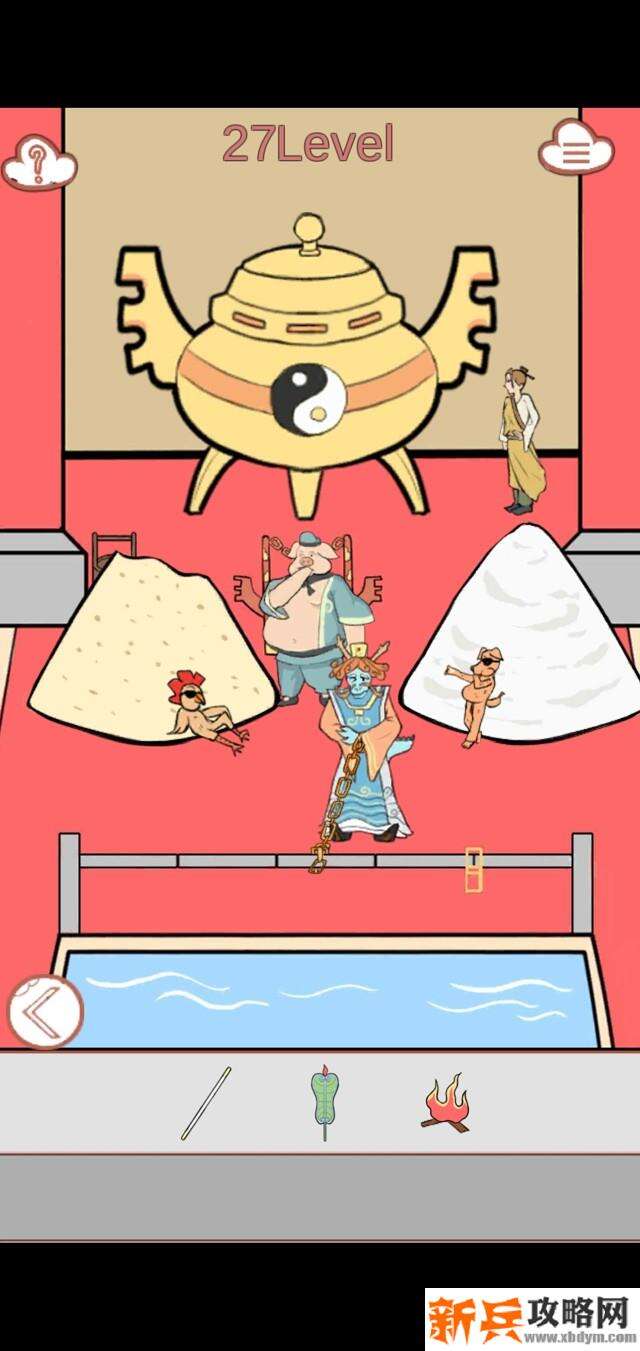Go back with the left arrow button
This screenshot has height=1351, width=640.
pyautogui.click(x=45, y=1012)
